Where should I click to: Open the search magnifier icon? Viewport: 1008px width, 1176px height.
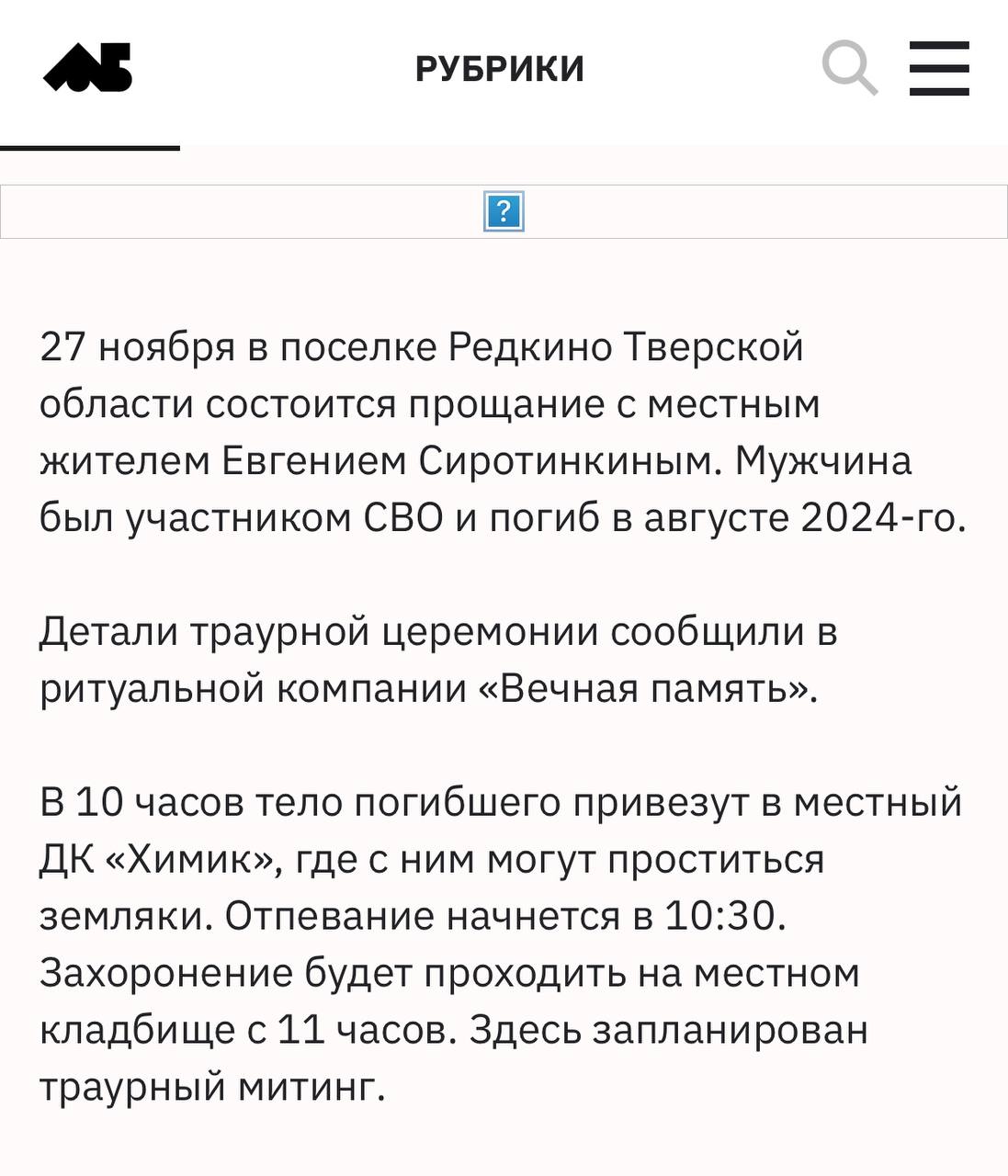point(849,68)
